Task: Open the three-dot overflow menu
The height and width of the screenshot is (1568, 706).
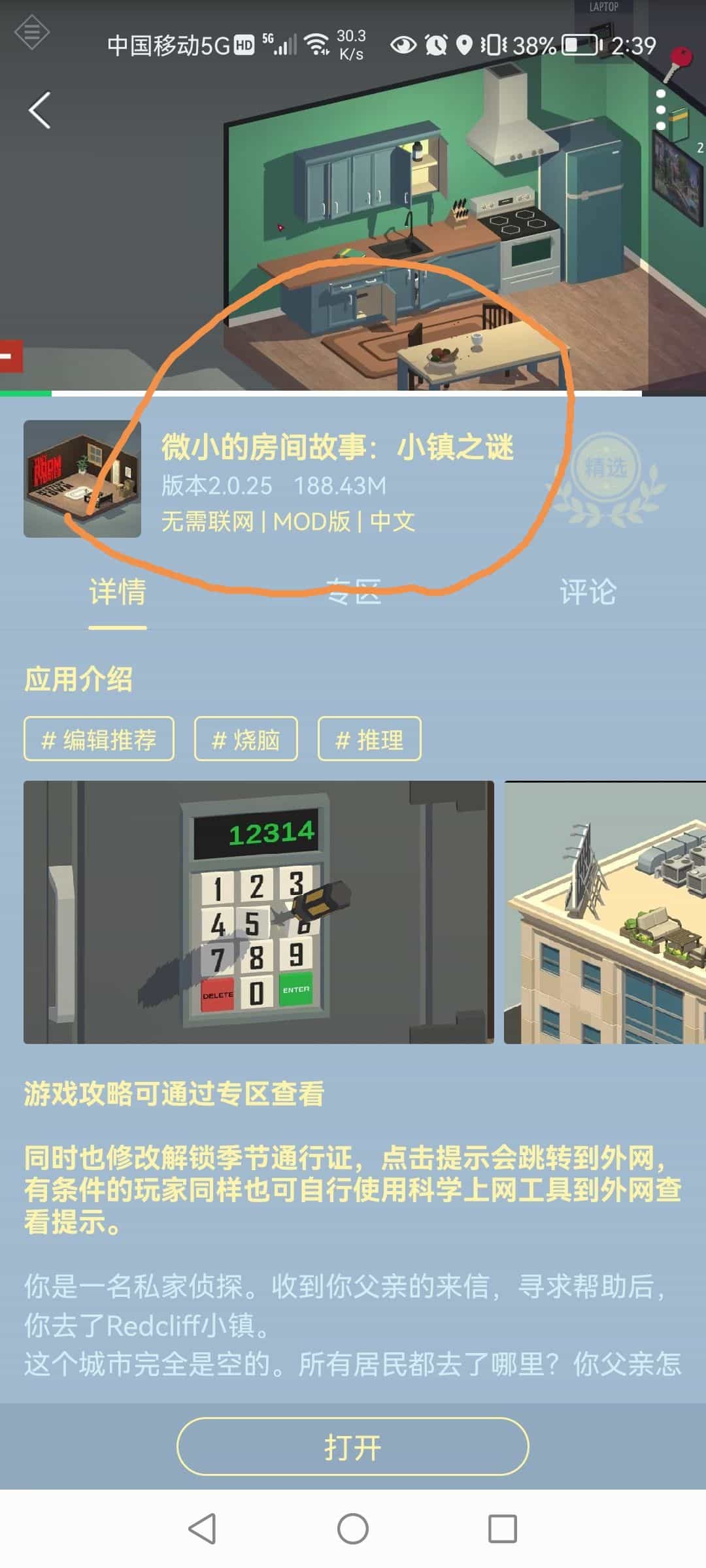Action: pyautogui.click(x=660, y=109)
